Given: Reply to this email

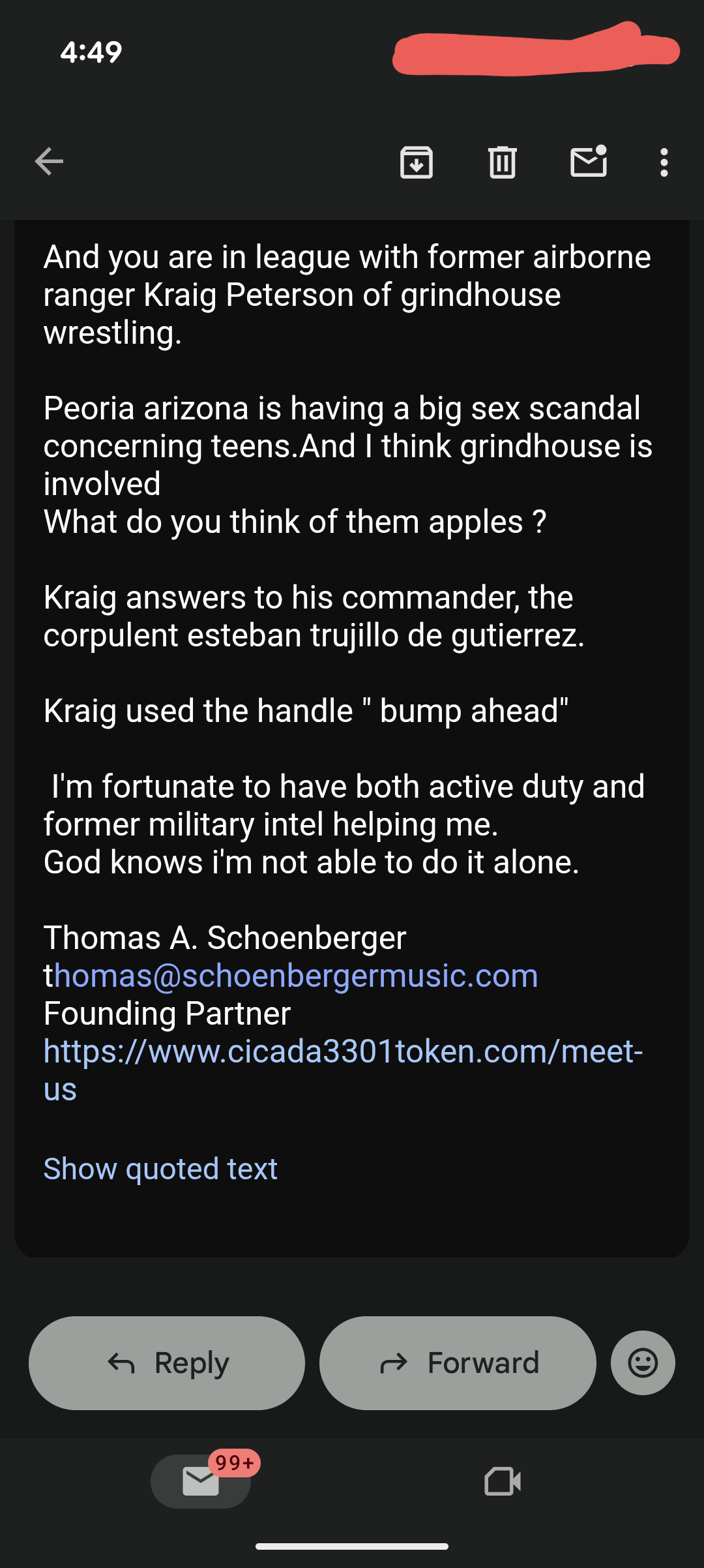Looking at the screenshot, I should [167, 1363].
